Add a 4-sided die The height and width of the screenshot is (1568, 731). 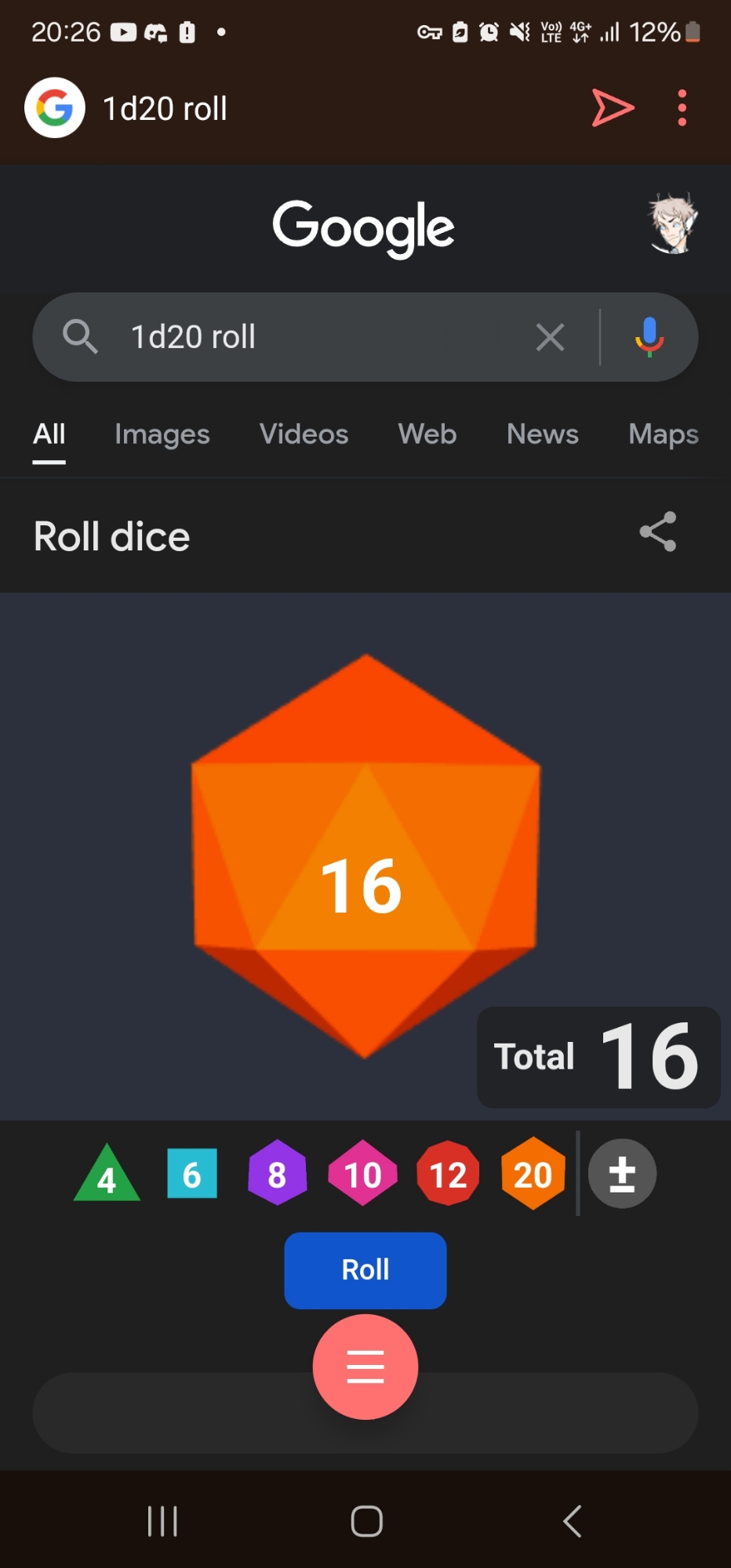click(x=107, y=1175)
